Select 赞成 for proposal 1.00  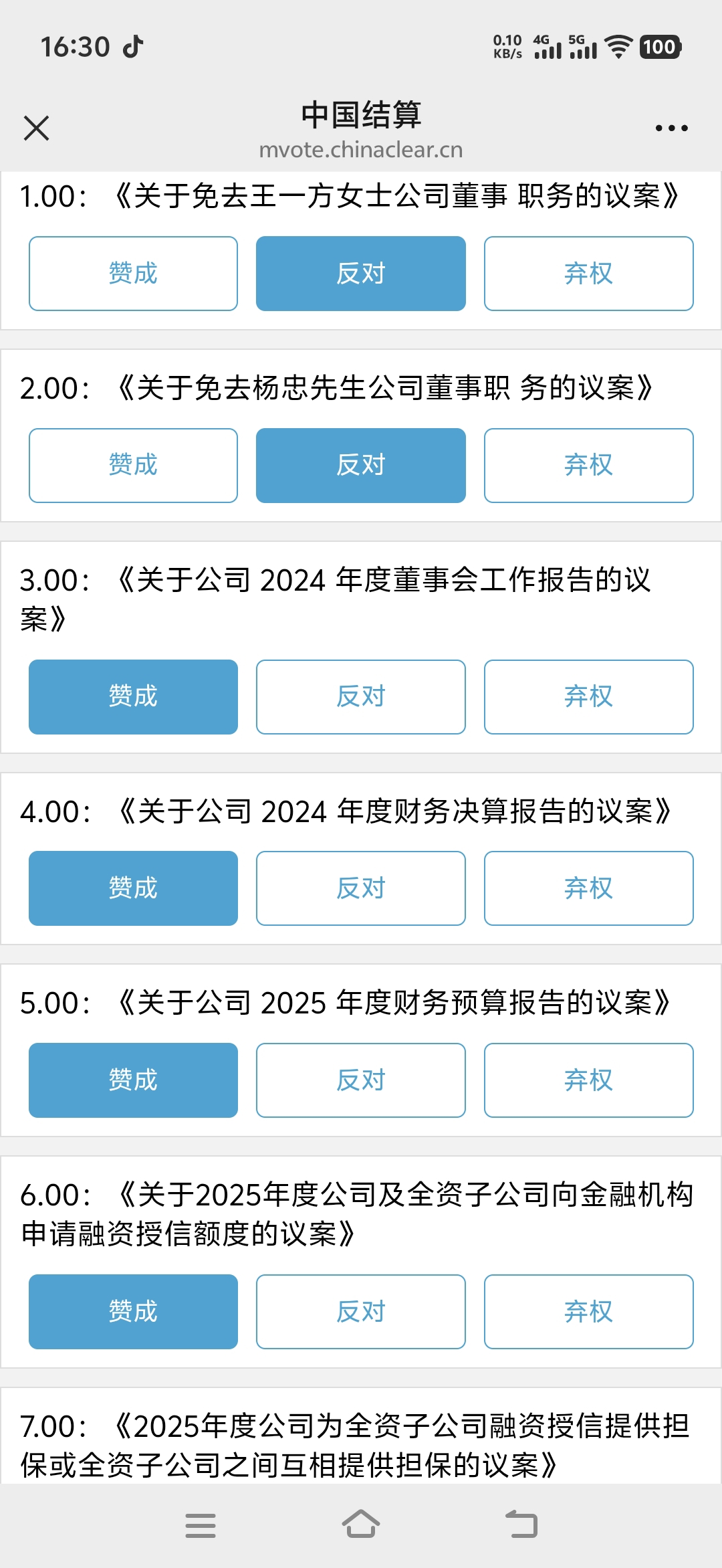point(133,274)
